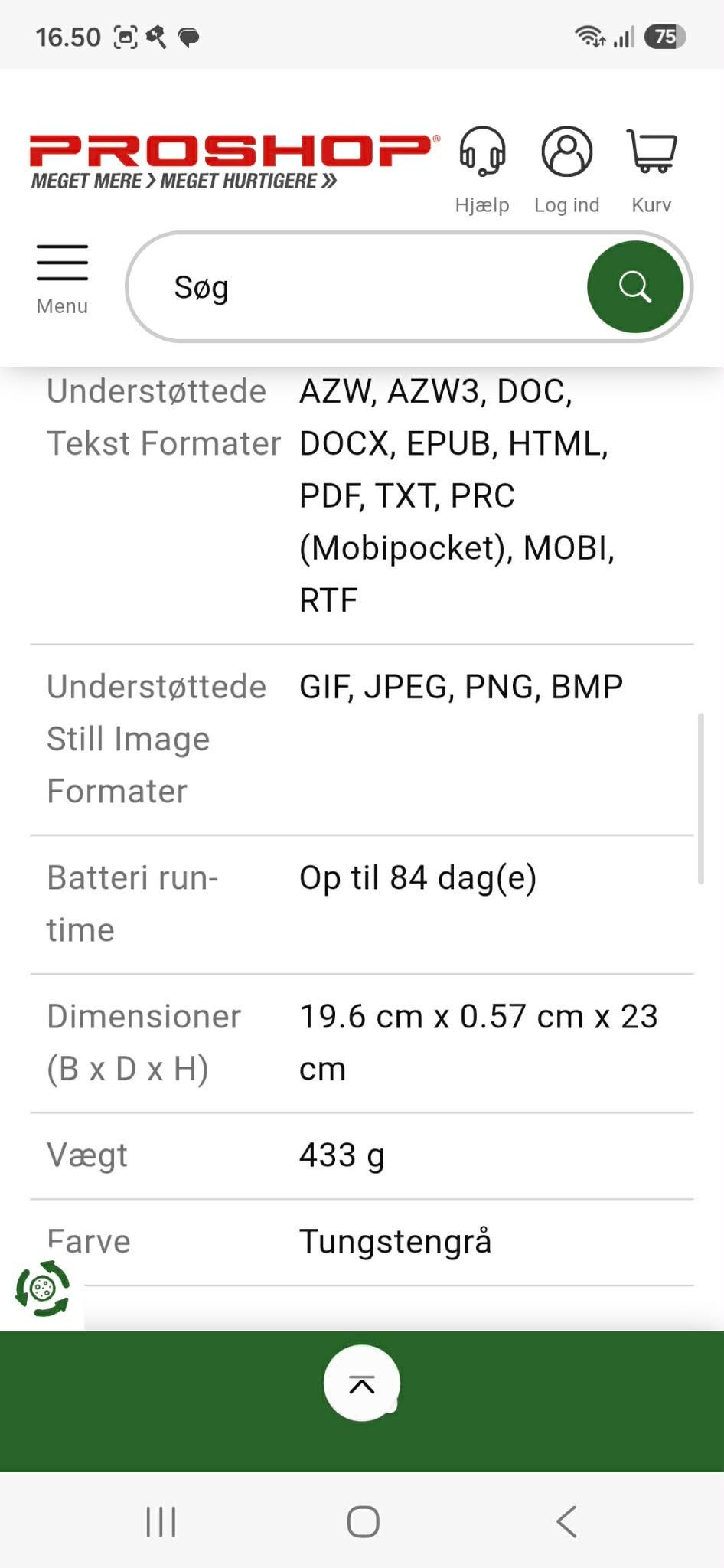The image size is (724, 1568).
Task: Open recent apps overview
Action: coord(161,1521)
